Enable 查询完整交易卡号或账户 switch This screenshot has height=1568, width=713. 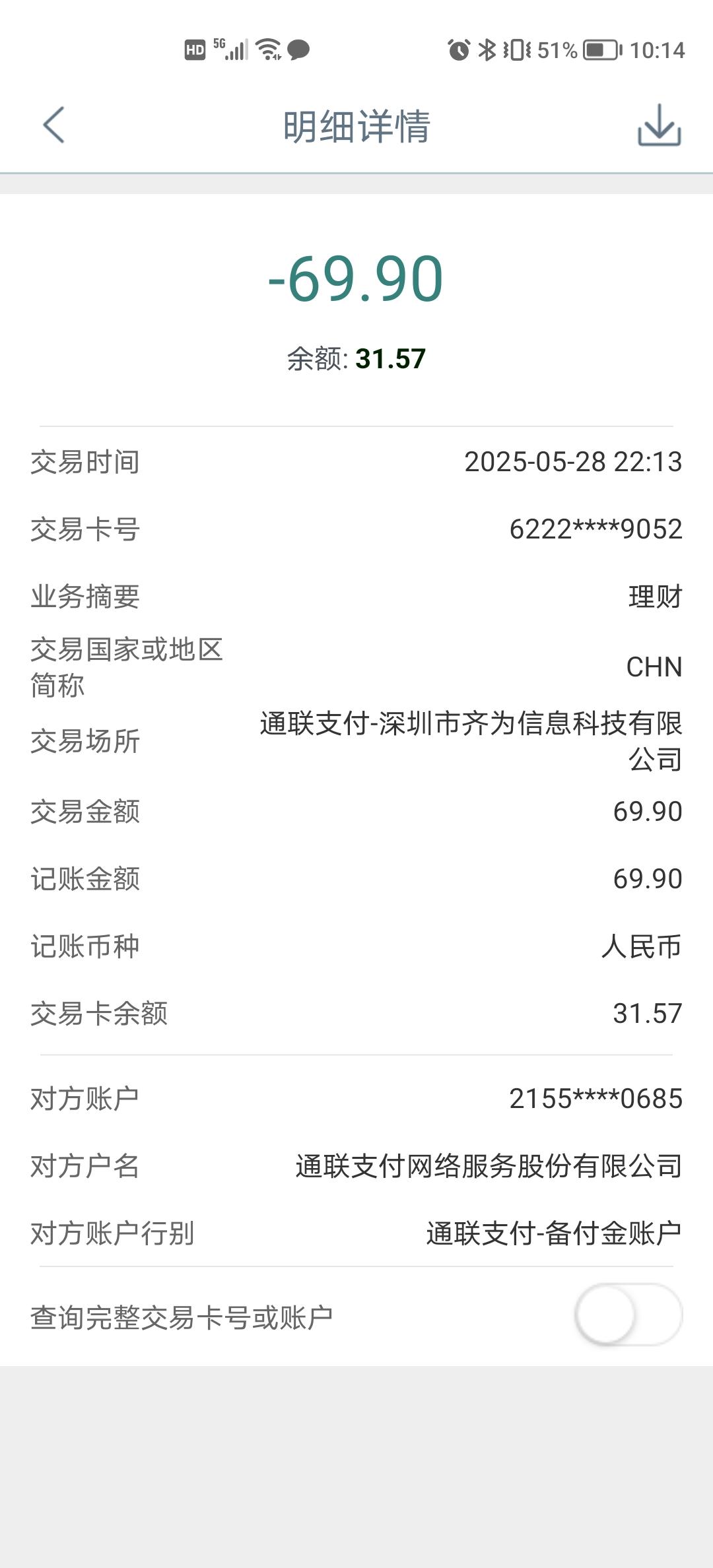click(628, 1315)
